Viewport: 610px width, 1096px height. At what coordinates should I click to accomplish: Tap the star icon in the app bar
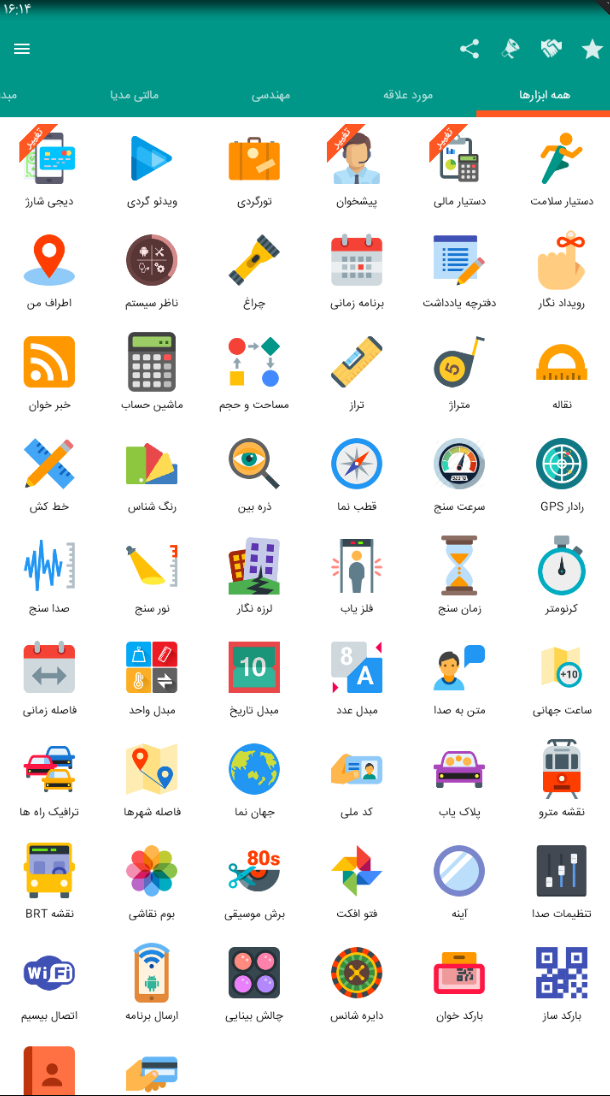[592, 49]
